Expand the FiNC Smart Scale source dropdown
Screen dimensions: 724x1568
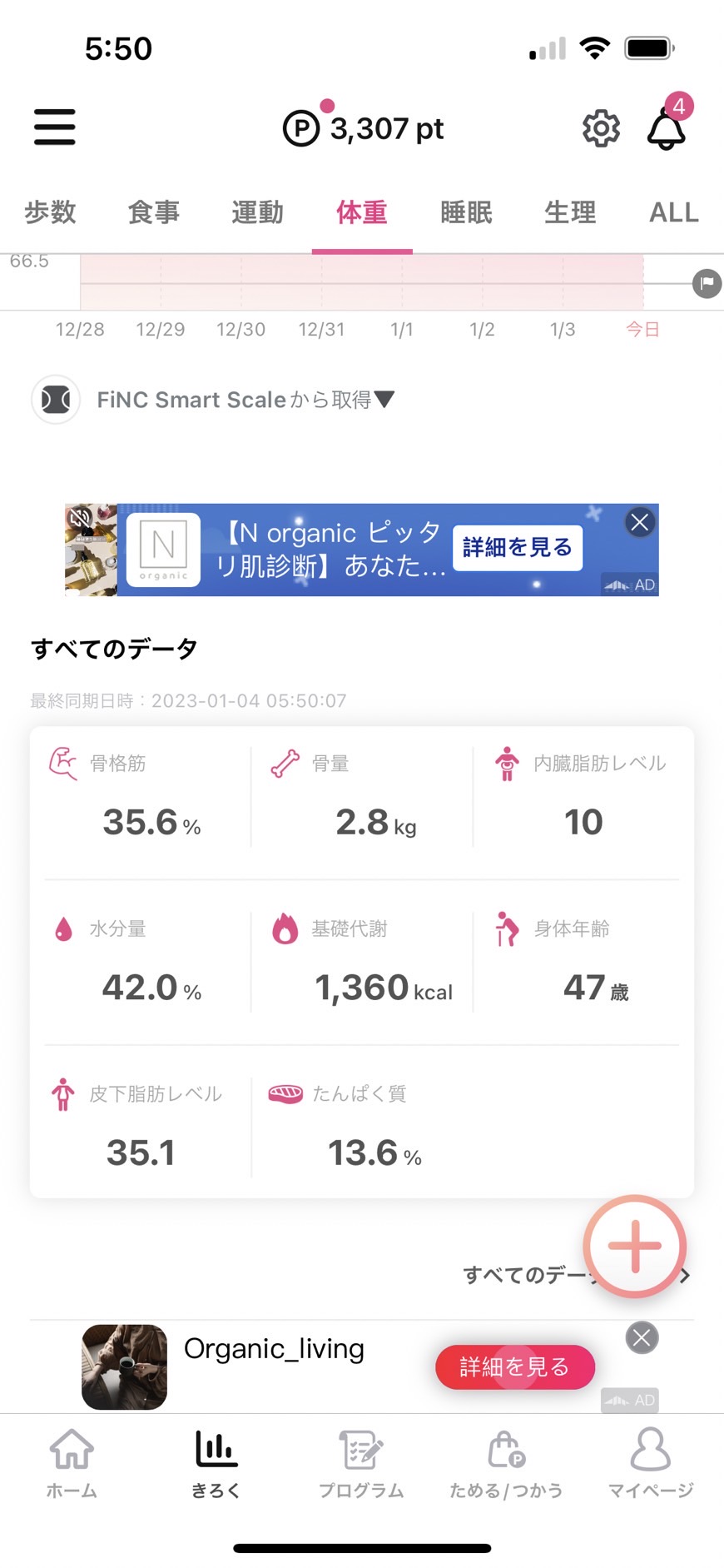point(213,400)
